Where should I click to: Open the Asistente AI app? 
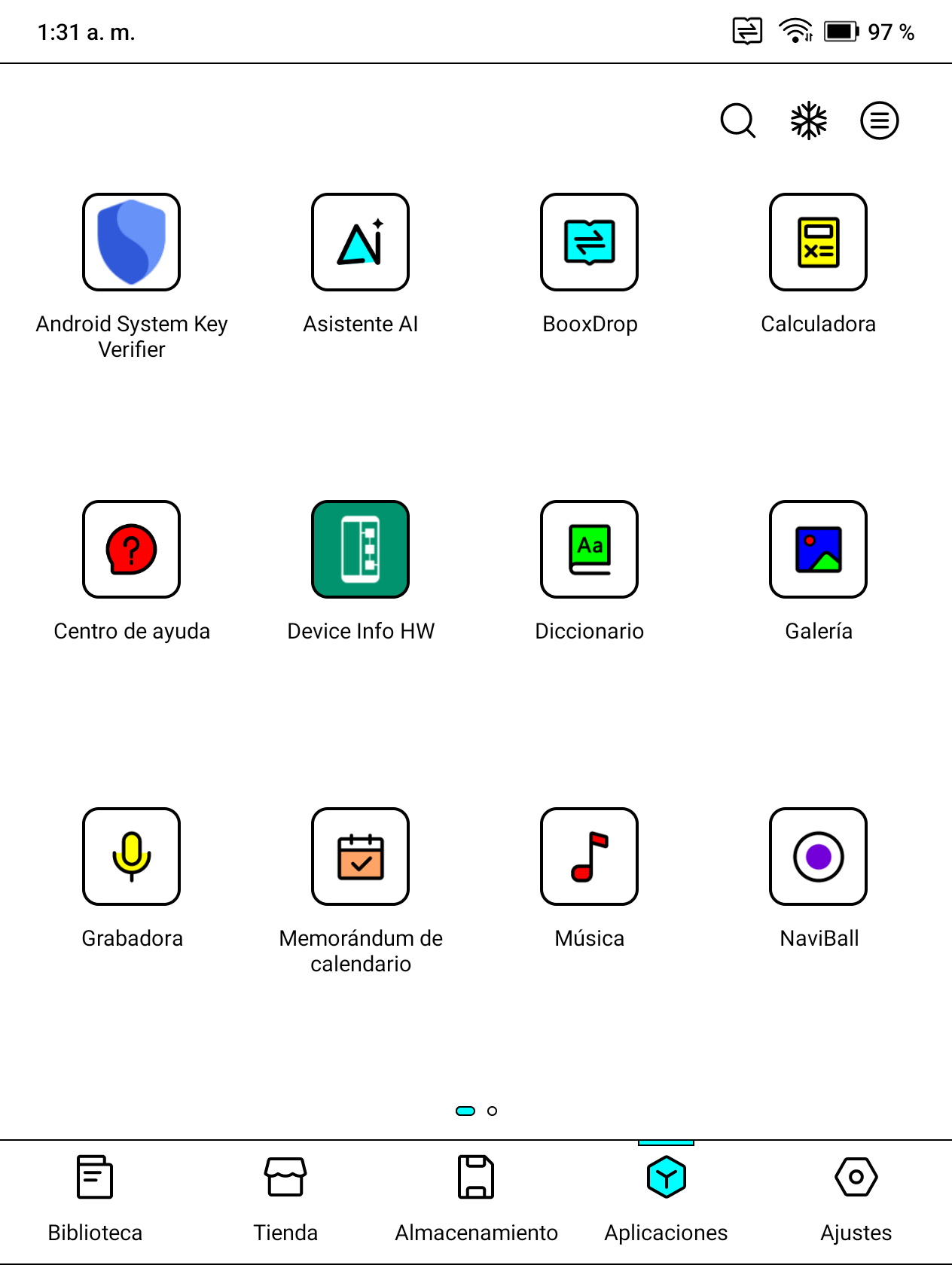(x=361, y=242)
